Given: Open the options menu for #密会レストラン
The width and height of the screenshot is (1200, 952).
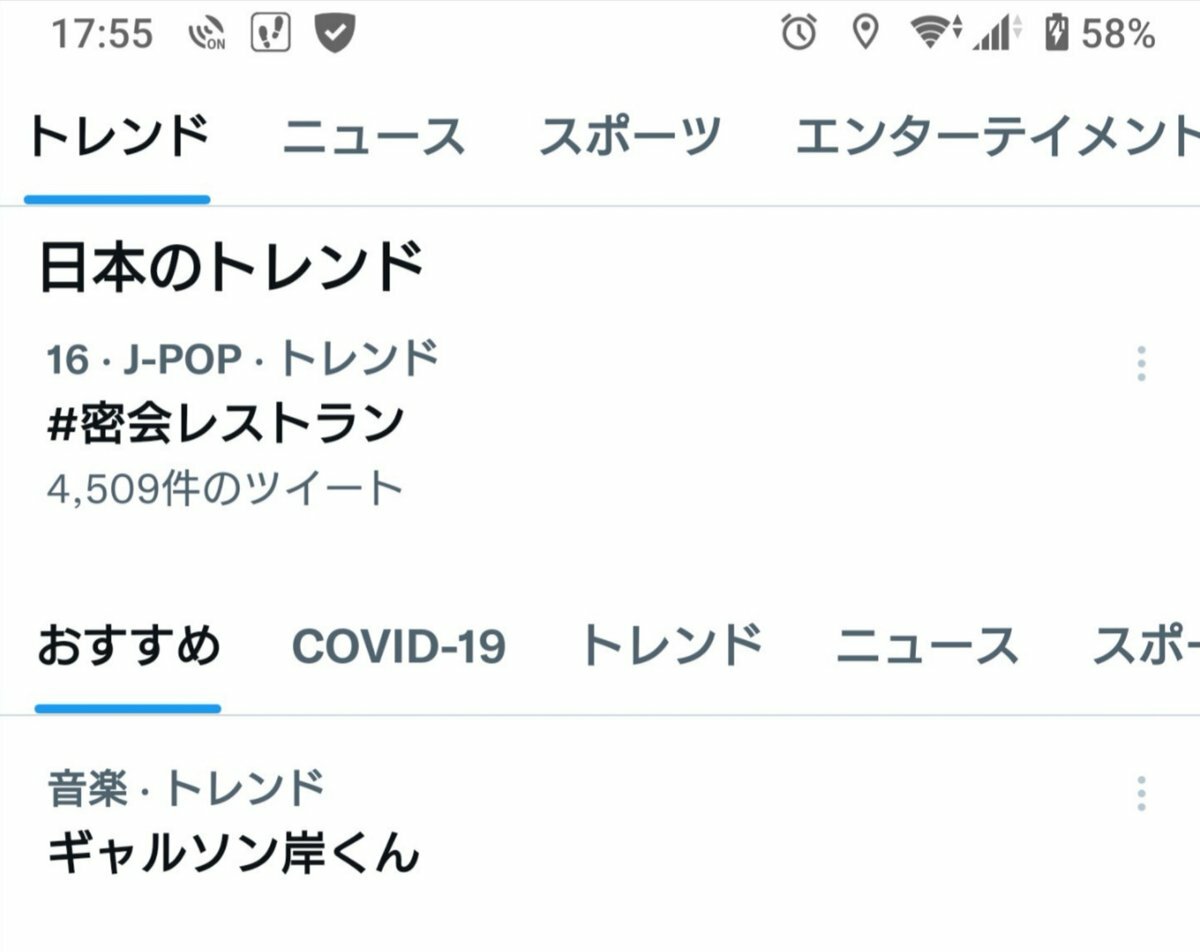Looking at the screenshot, I should [1141, 364].
